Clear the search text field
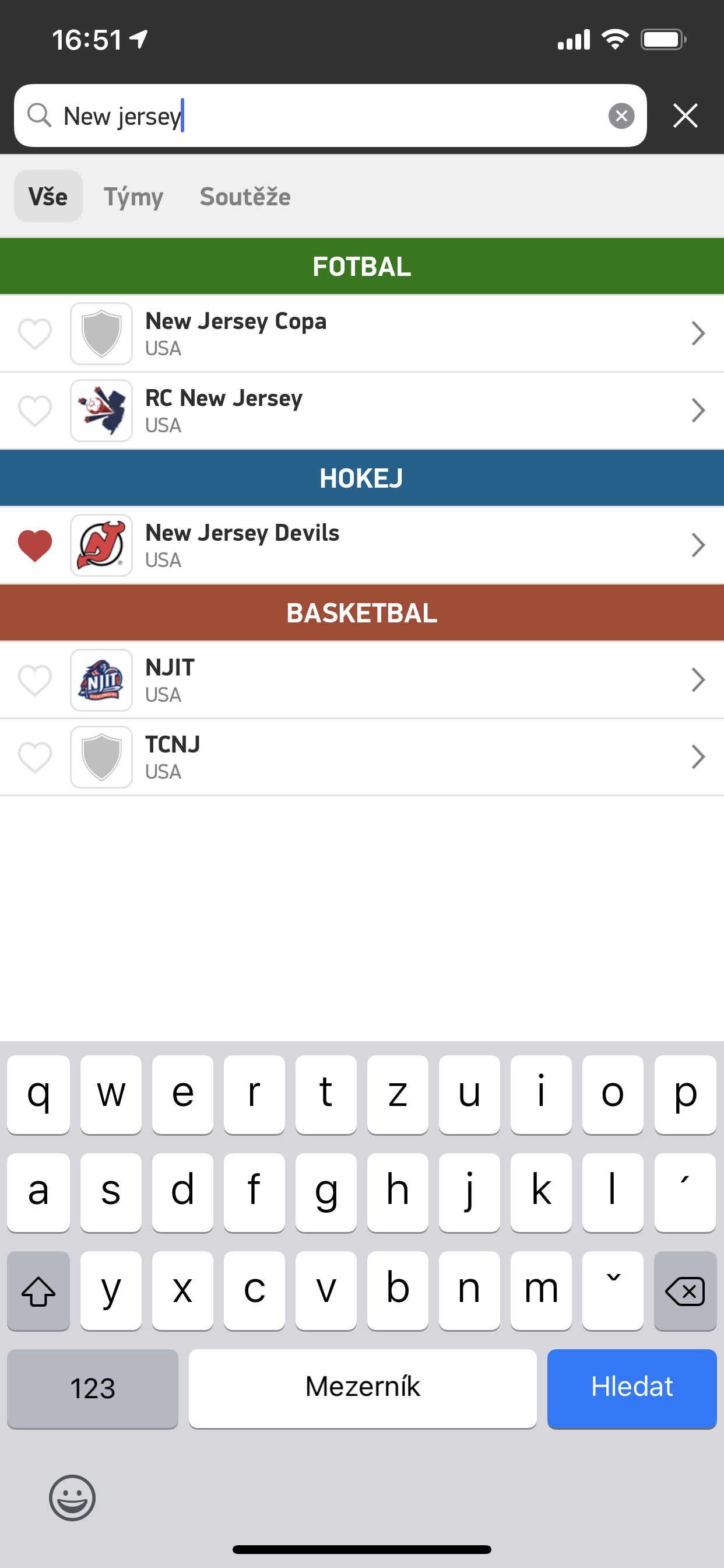 [x=621, y=116]
